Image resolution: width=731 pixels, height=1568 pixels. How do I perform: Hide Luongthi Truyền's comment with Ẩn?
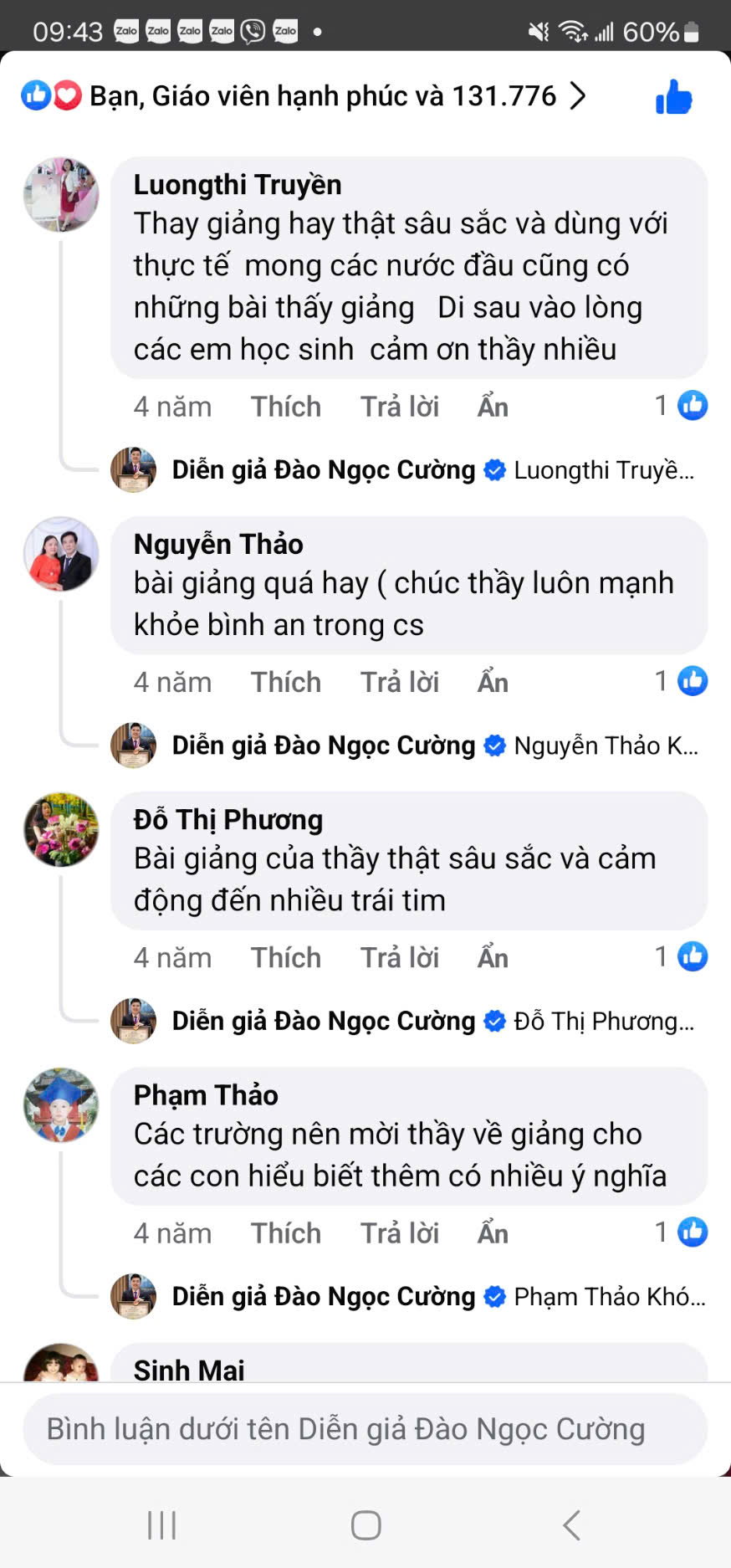coord(493,407)
